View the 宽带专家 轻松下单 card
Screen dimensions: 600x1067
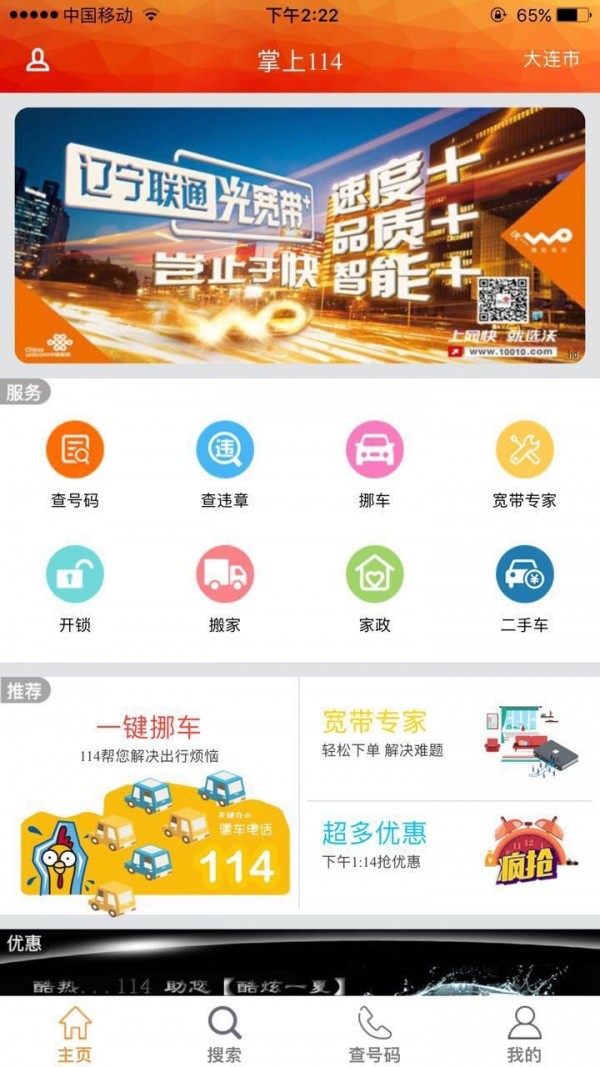pos(450,737)
